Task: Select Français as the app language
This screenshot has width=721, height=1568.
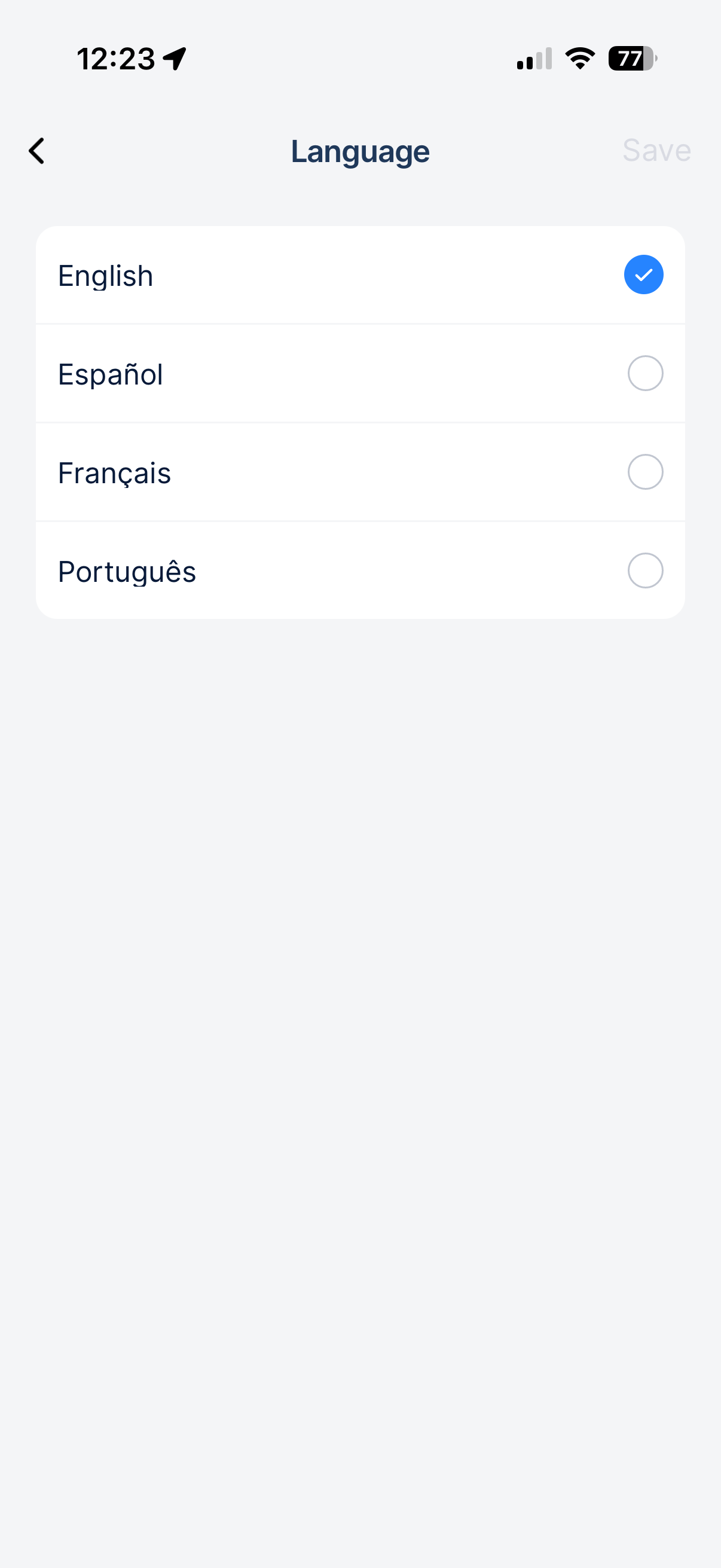Action: 361,472
